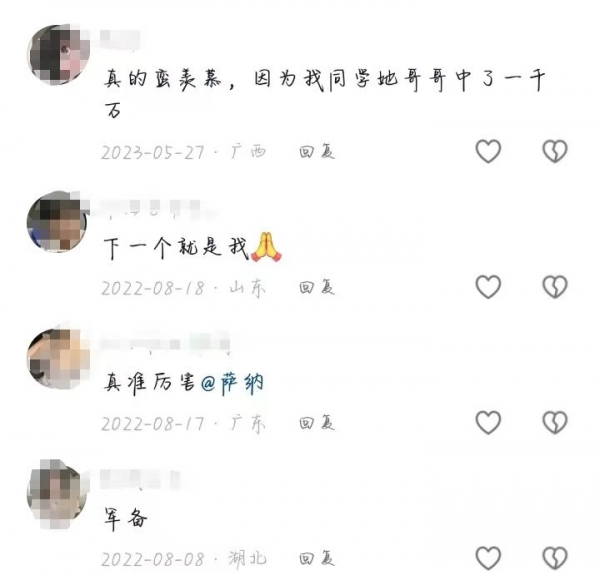Like the comment dated 2022-08-08 from 湖北

[x=487, y=558]
